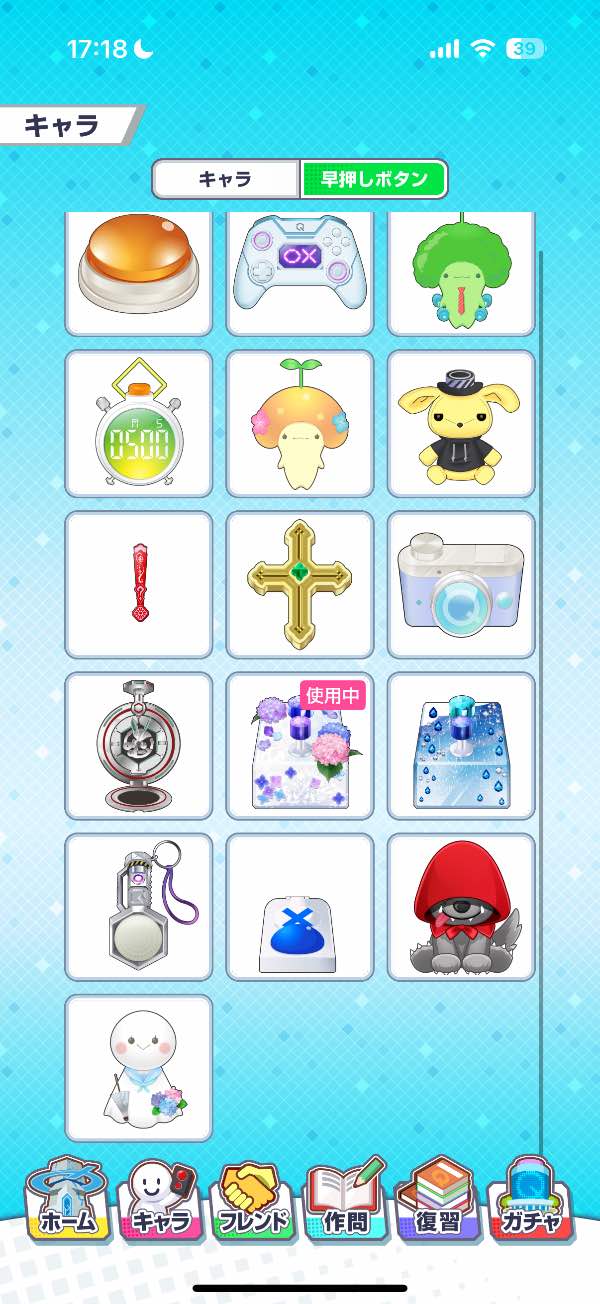Choose the orange mushroom sprout buzzer

(300, 423)
